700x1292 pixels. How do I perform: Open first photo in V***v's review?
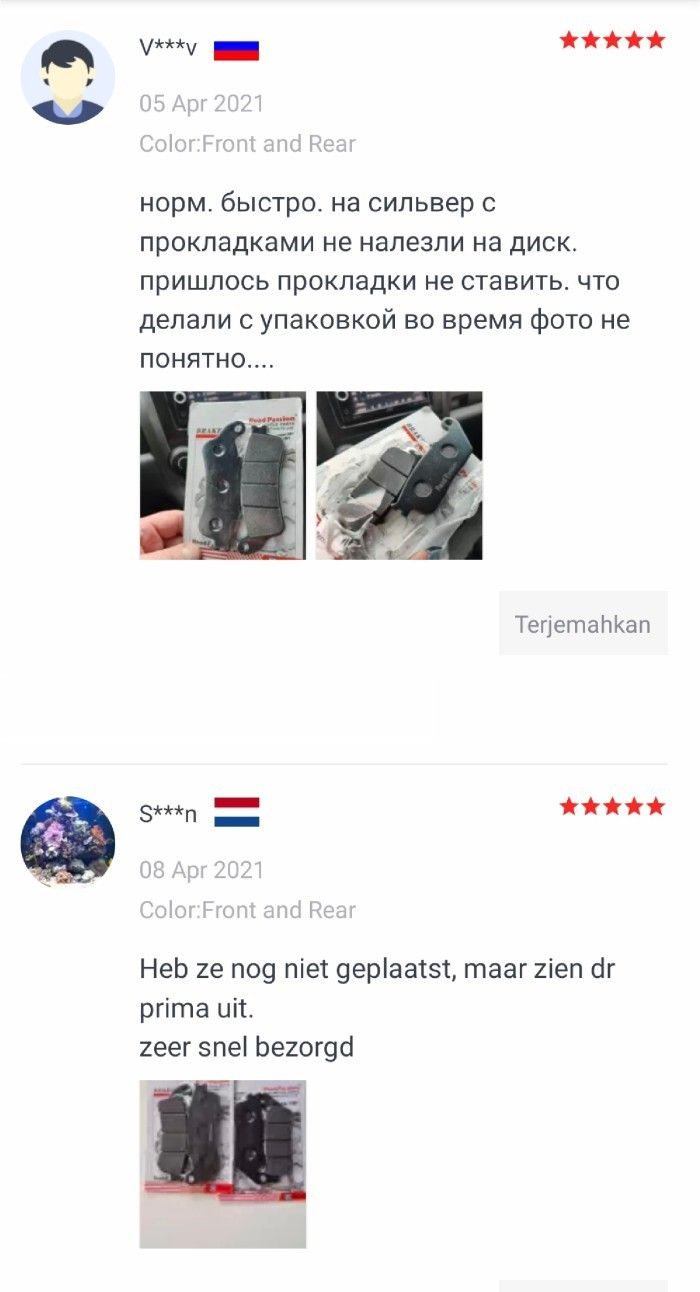[x=223, y=475]
